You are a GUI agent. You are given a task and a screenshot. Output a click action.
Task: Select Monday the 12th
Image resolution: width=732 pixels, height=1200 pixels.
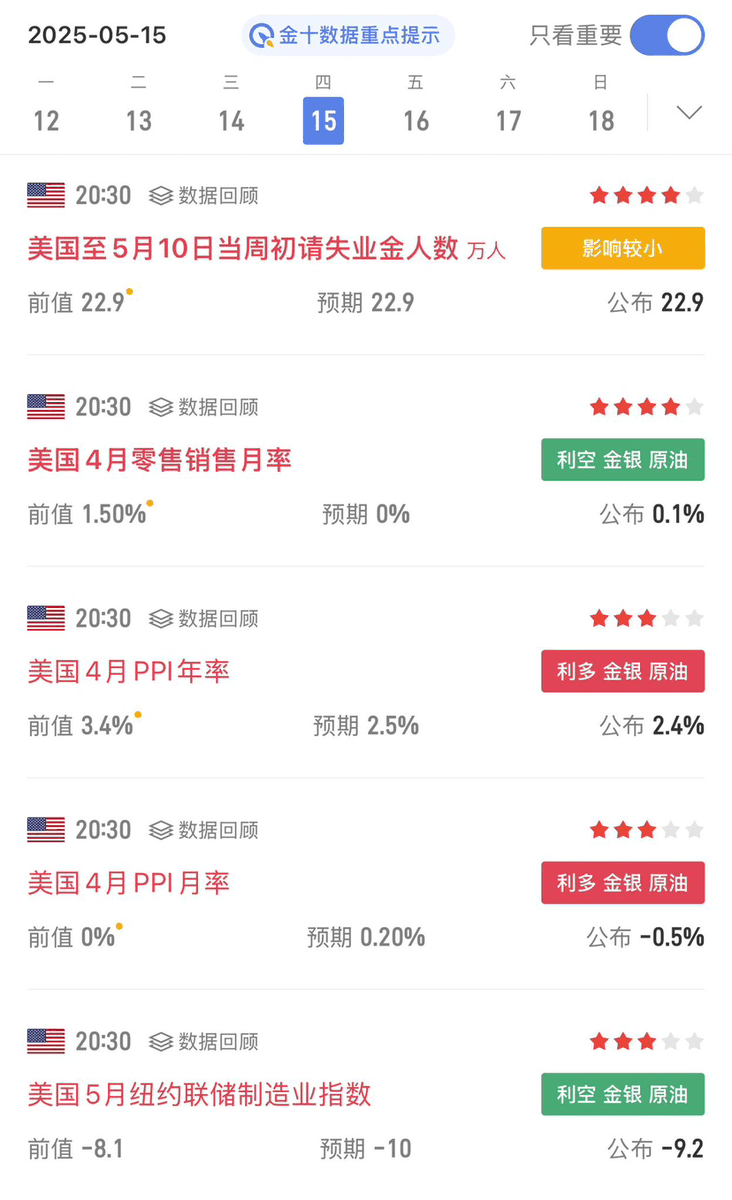(46, 108)
